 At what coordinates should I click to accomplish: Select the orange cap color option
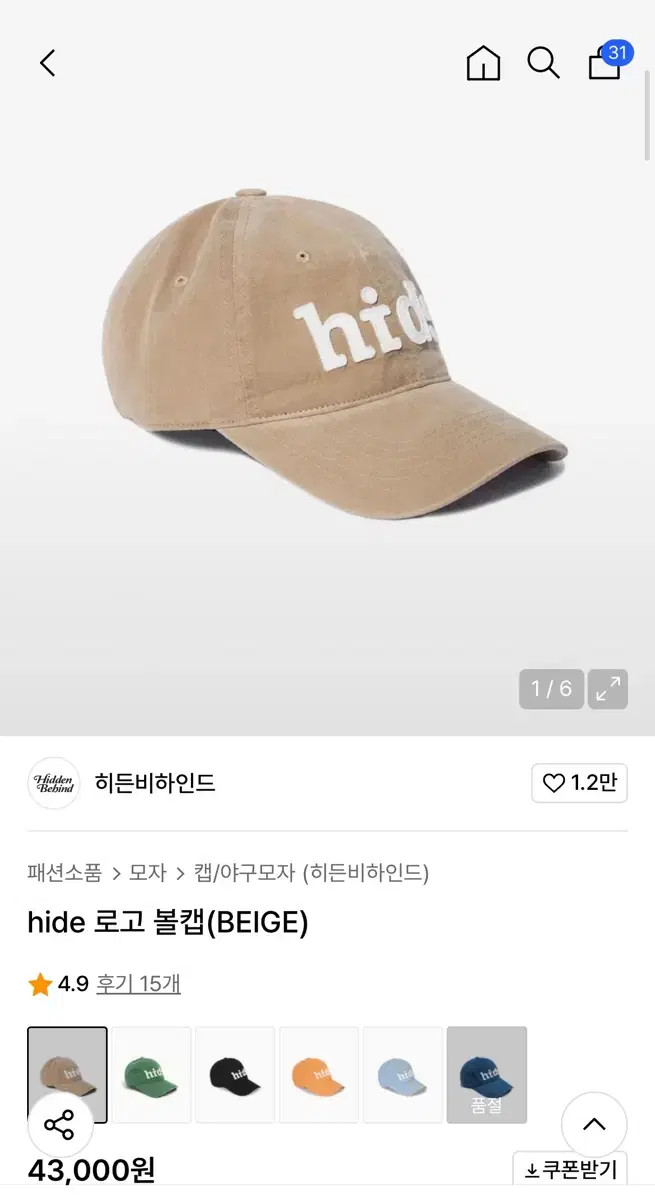tap(319, 1075)
